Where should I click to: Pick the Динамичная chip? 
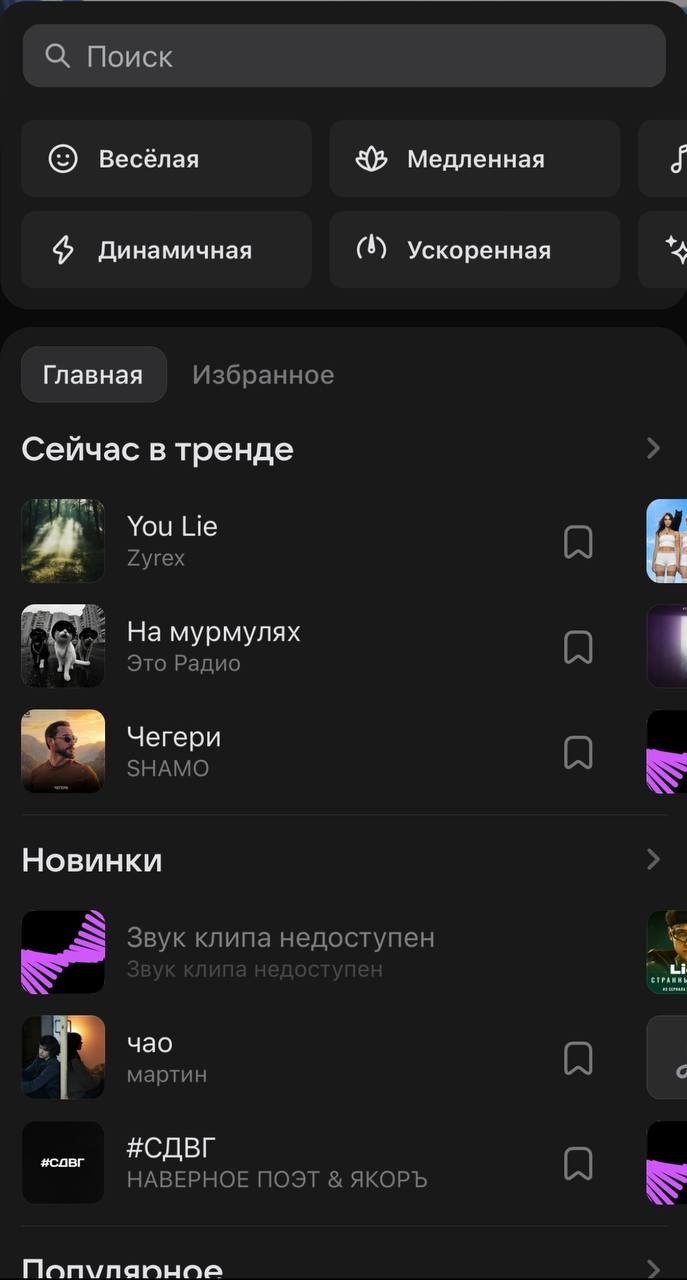(166, 250)
